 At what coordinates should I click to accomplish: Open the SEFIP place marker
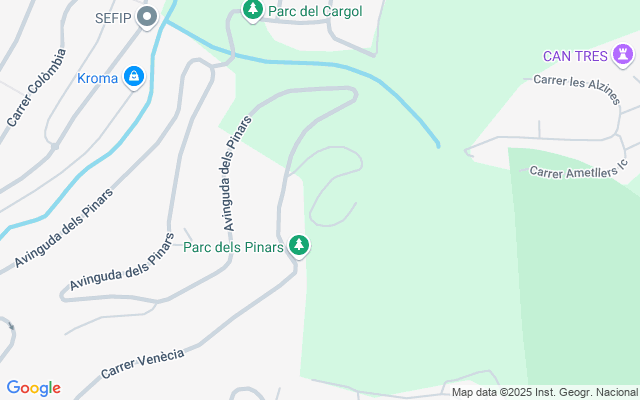(148, 16)
